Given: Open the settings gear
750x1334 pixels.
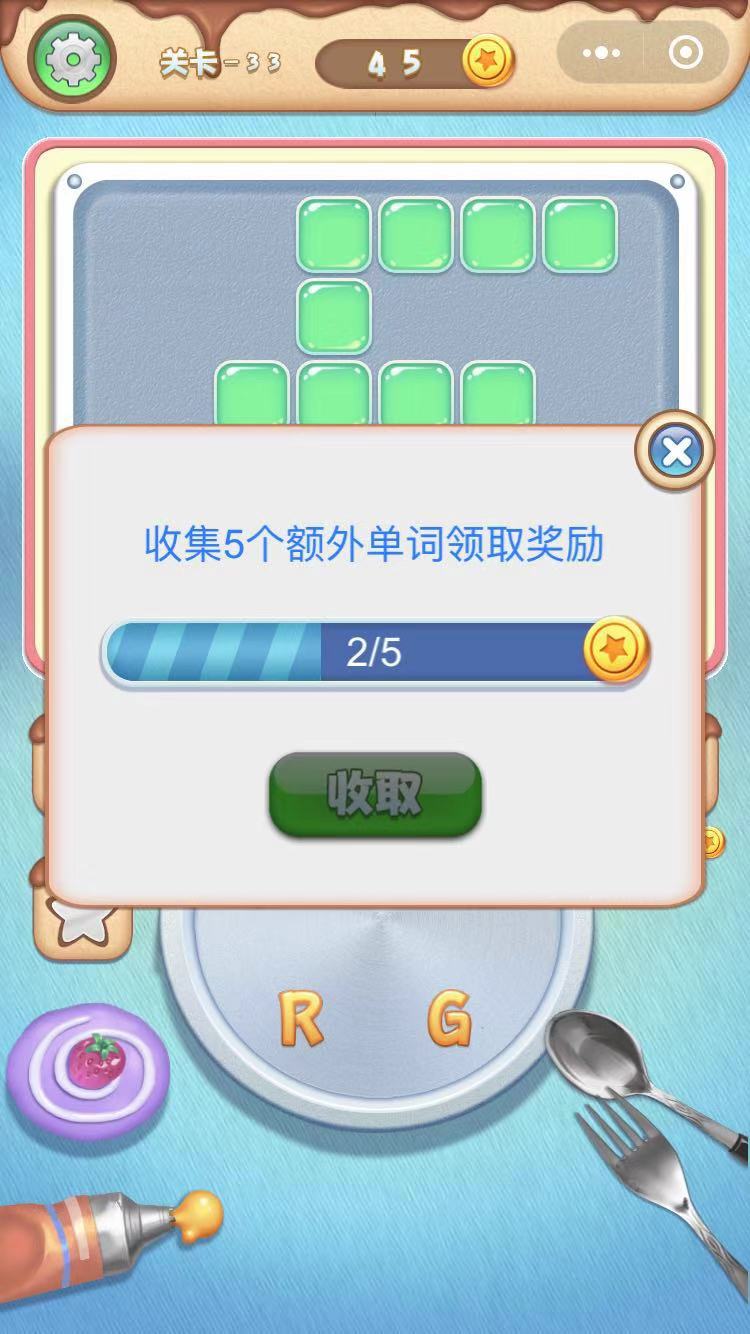Looking at the screenshot, I should point(71,61).
